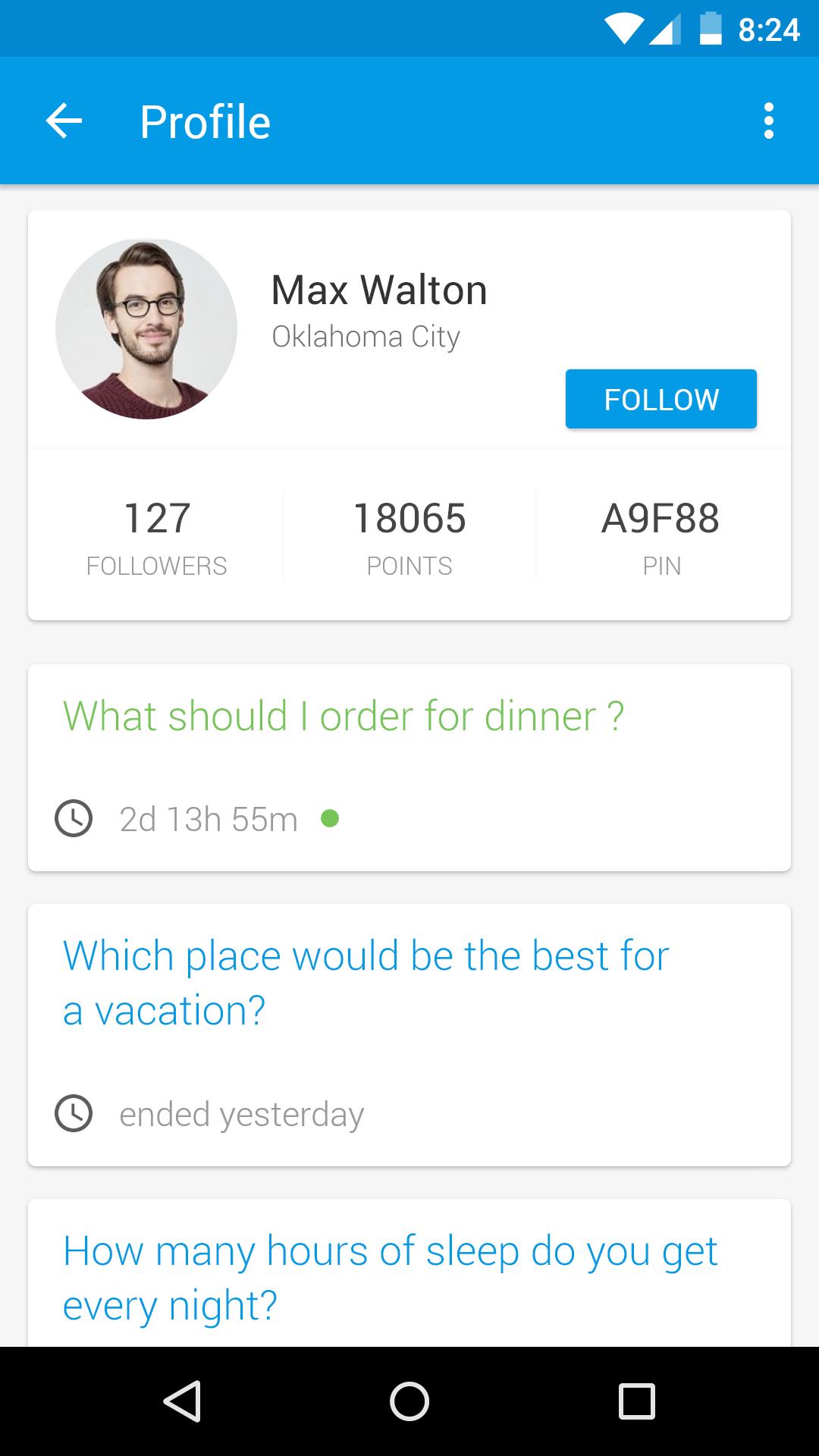Screen dimensions: 819x1456
Task: Open the best vacation place question
Action: tap(366, 982)
